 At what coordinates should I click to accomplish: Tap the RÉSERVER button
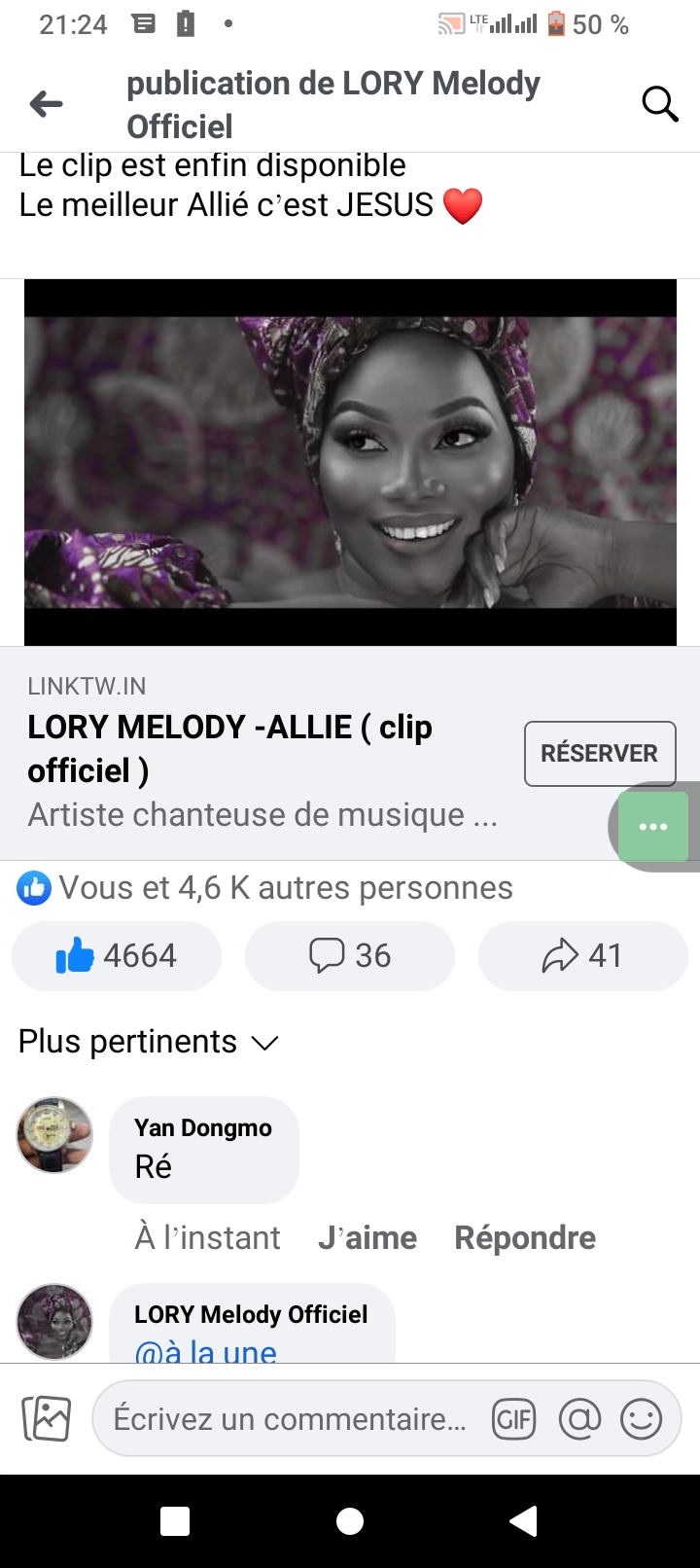(599, 753)
